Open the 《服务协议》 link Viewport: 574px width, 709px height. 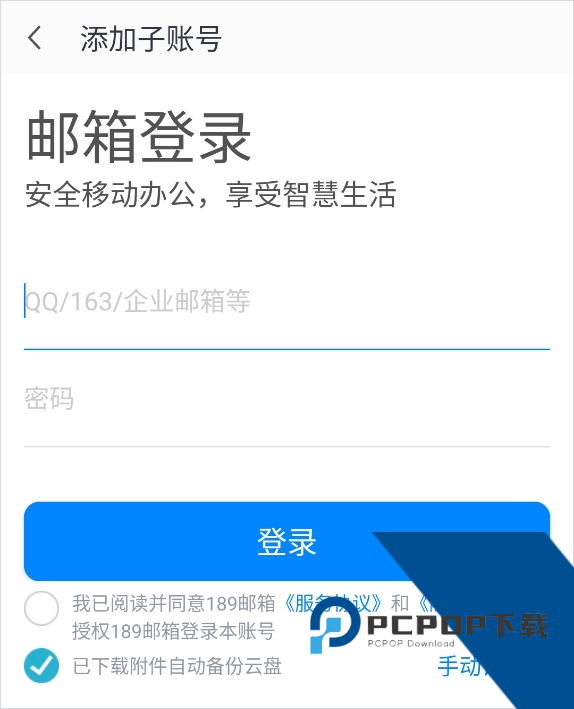pyautogui.click(x=332, y=603)
